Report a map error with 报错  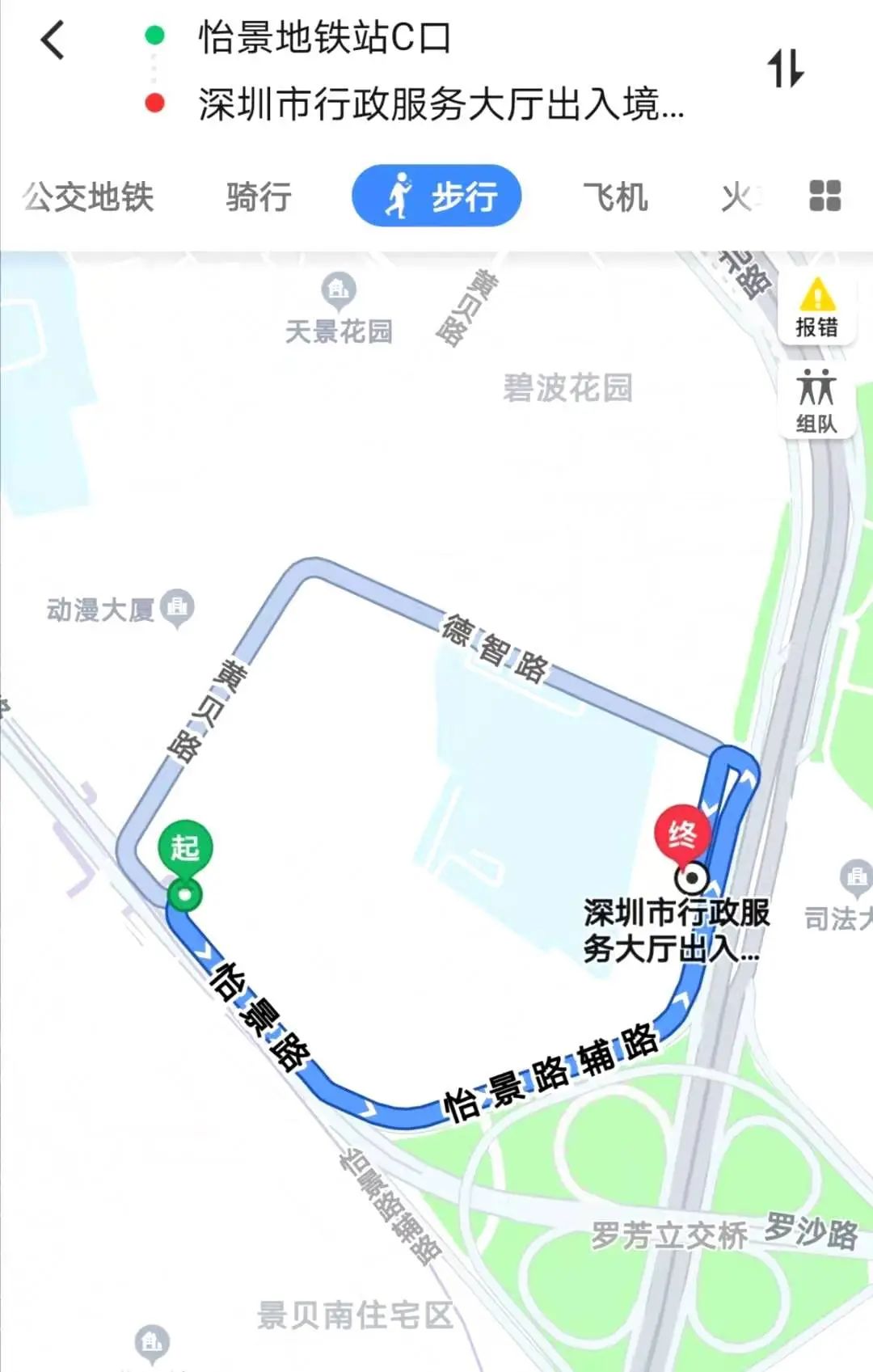pos(816,308)
